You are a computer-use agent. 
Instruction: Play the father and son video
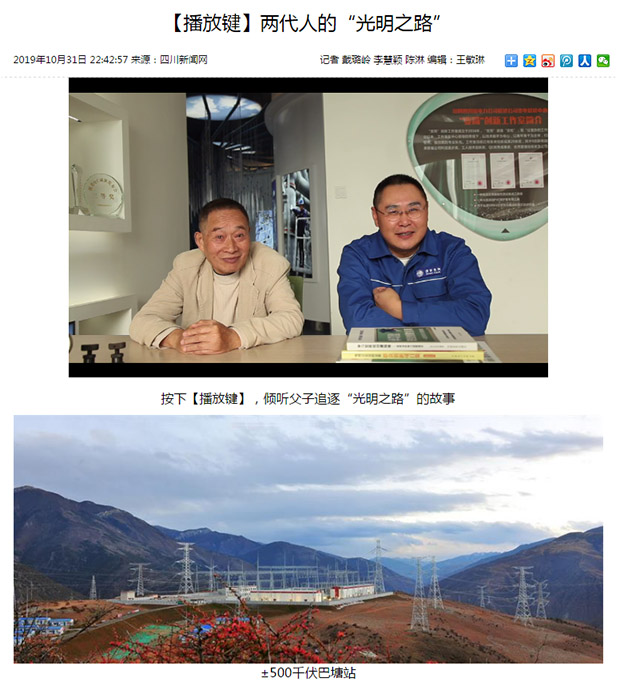(308, 227)
